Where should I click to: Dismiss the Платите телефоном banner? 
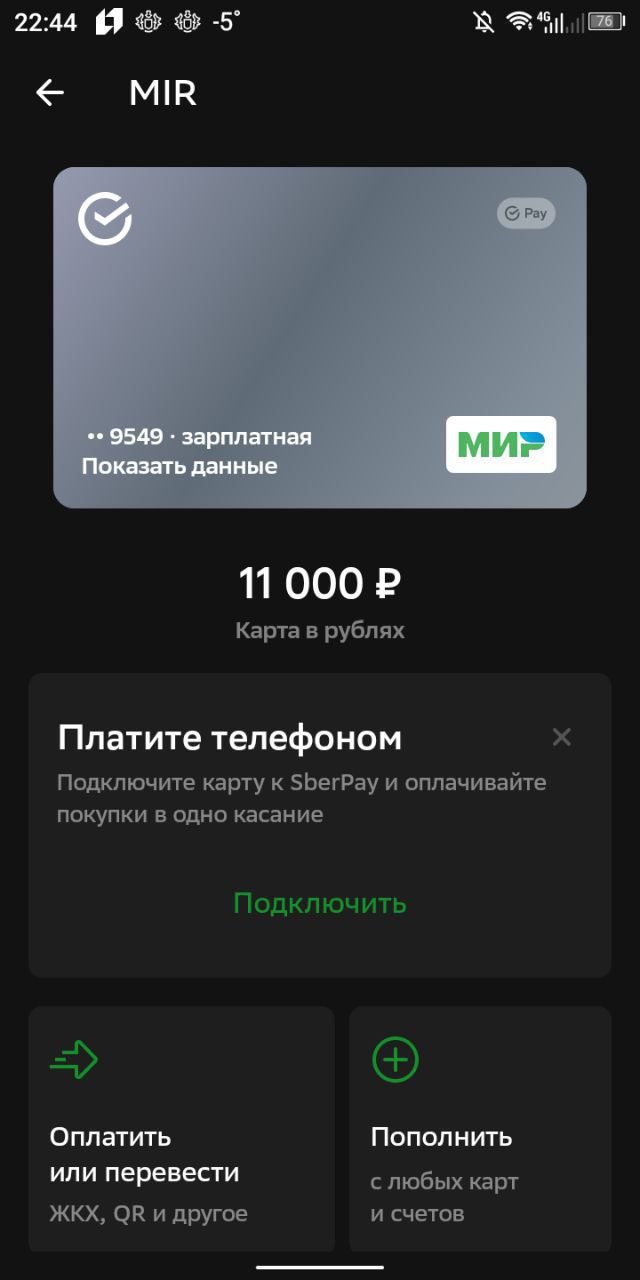pos(562,737)
